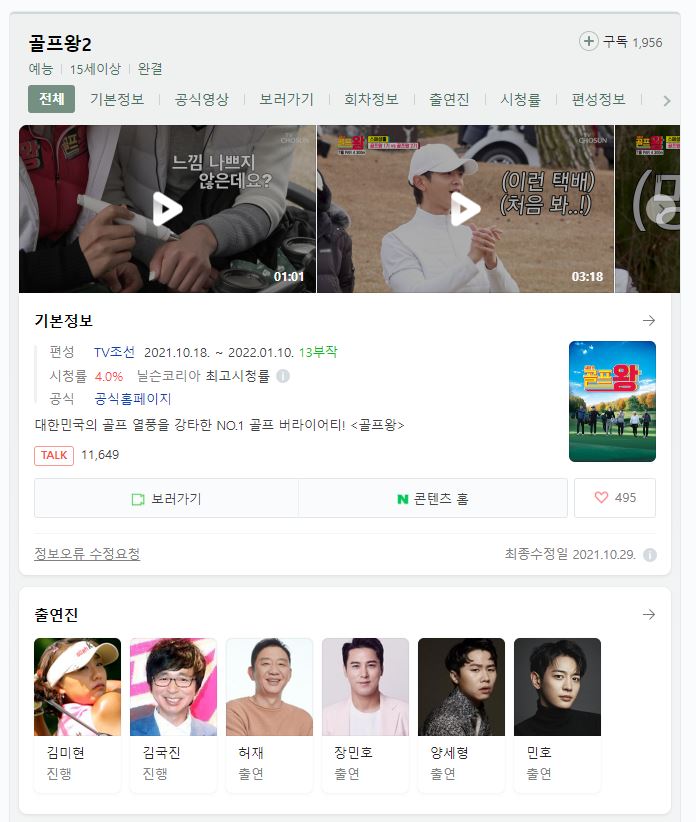Play the 03:18 video clip
This screenshot has width=696, height=822.
pyautogui.click(x=465, y=208)
